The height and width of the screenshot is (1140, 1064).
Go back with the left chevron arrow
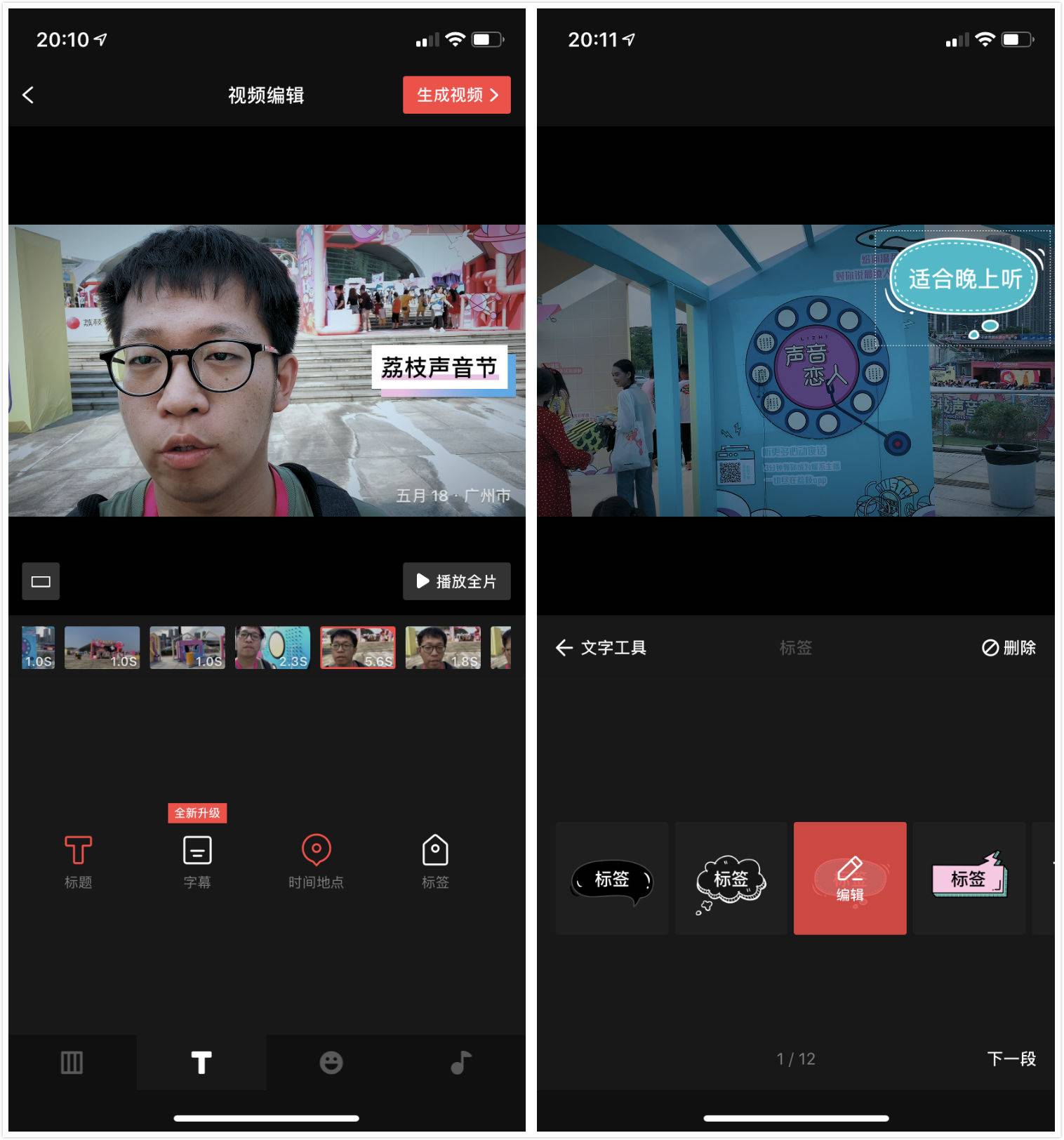[28, 94]
